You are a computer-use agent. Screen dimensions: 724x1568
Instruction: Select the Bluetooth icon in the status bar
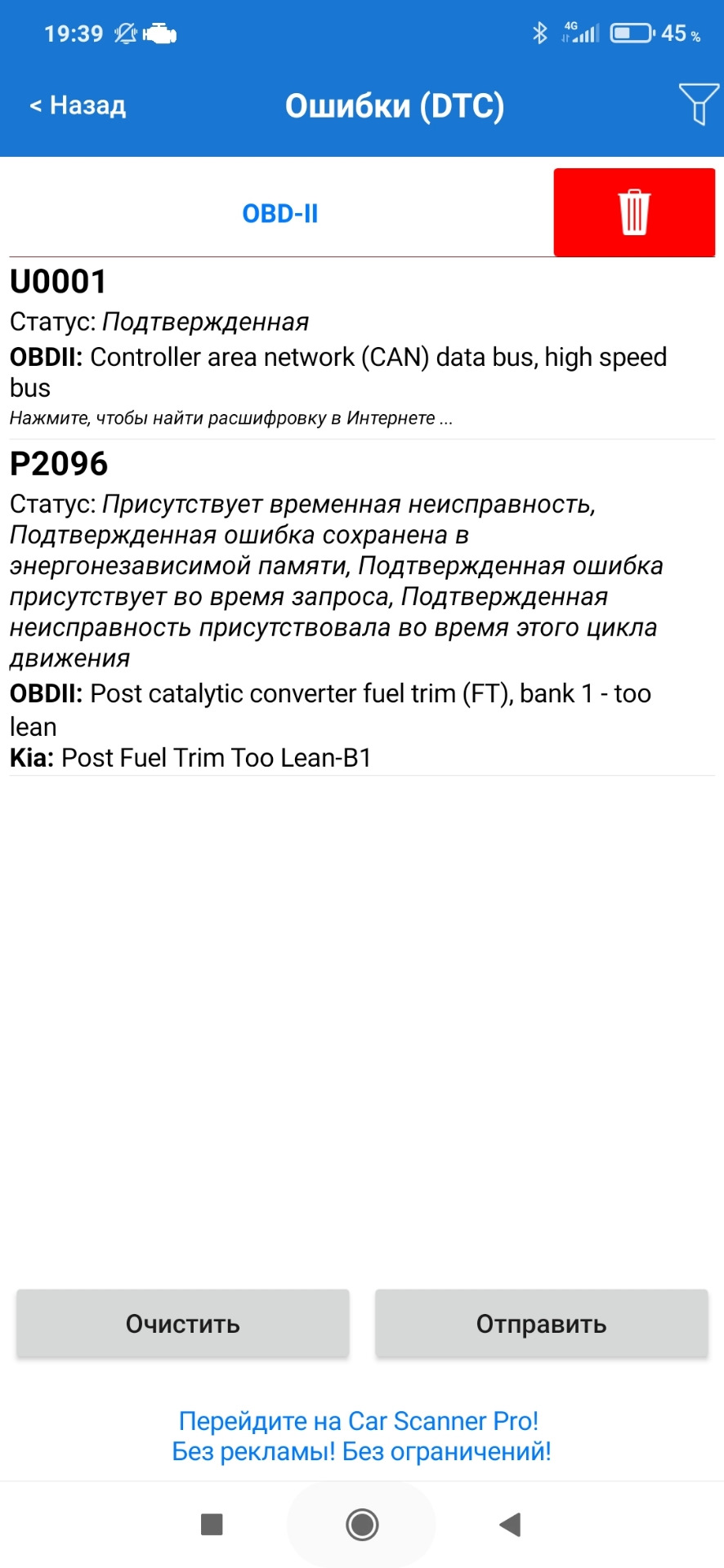coord(540,33)
